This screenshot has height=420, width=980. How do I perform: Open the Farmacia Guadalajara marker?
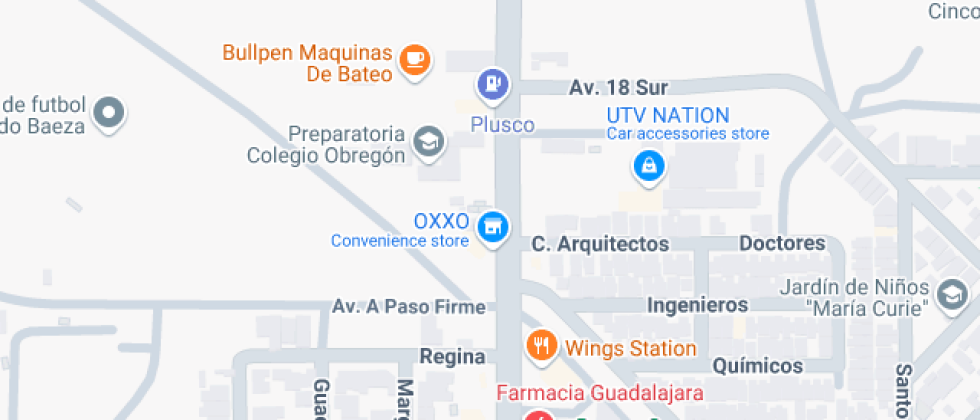click(540, 415)
